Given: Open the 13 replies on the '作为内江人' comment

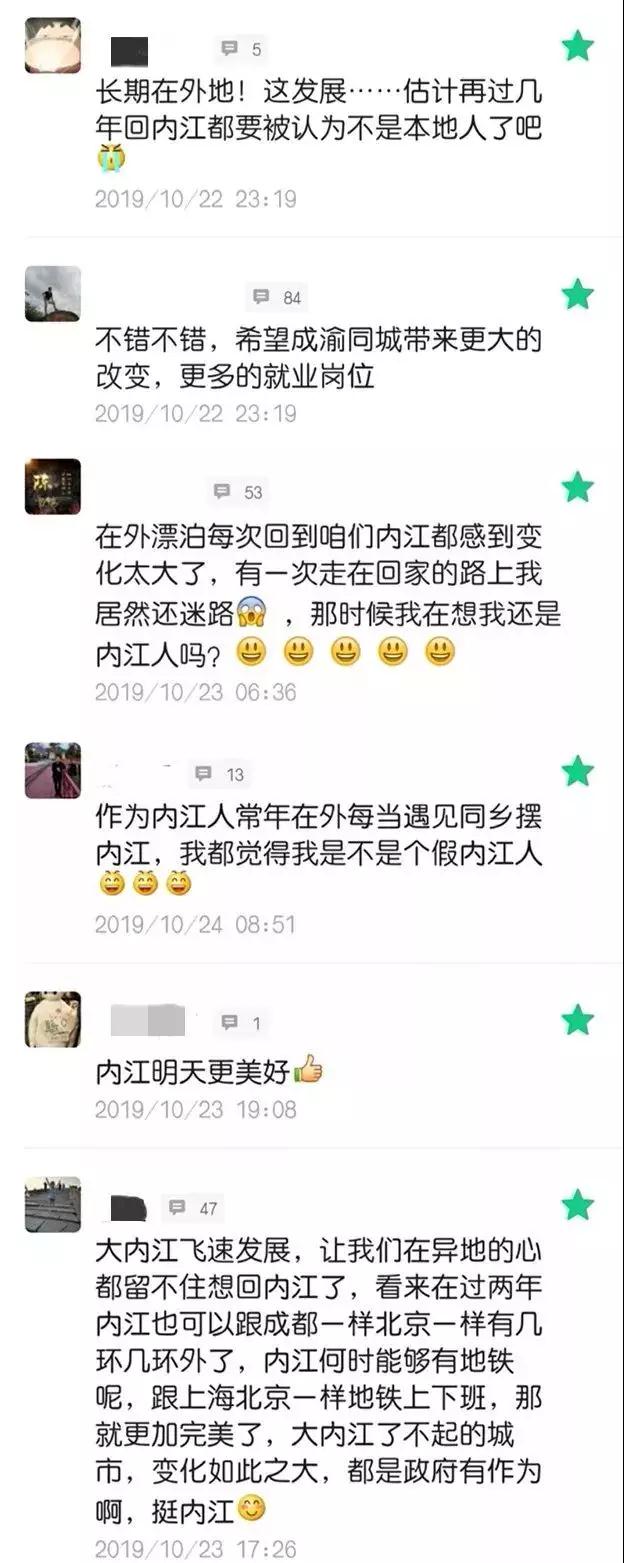Looking at the screenshot, I should (219, 774).
